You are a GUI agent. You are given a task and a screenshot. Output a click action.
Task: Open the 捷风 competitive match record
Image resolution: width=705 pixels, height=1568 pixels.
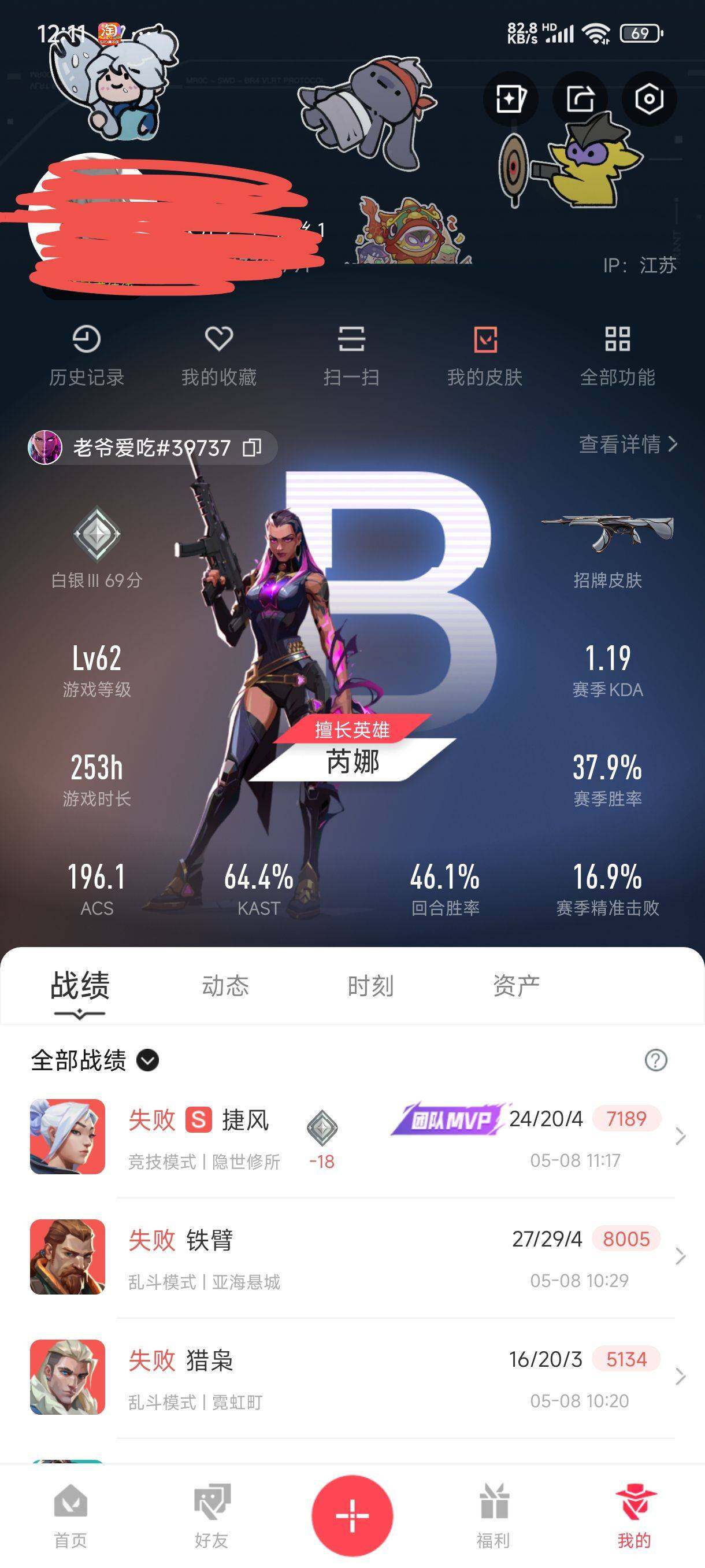[353, 1137]
